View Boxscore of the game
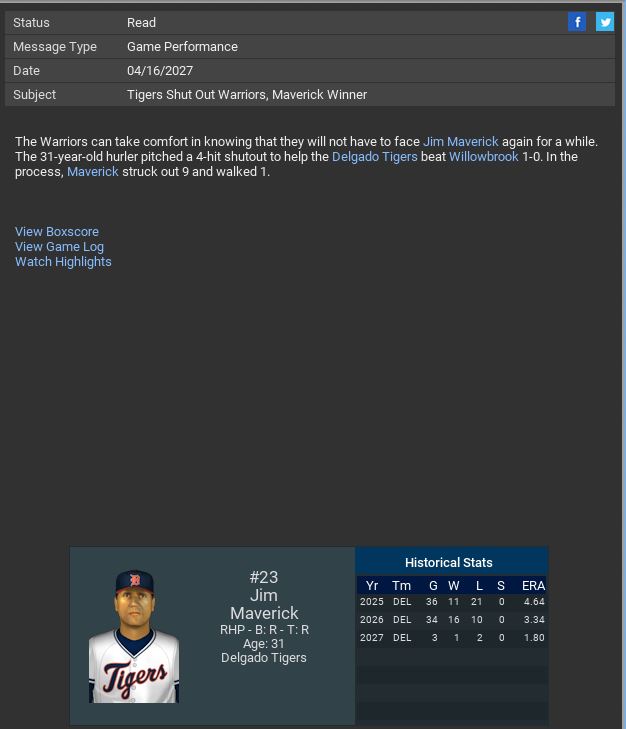The height and width of the screenshot is (729, 626). tap(57, 232)
